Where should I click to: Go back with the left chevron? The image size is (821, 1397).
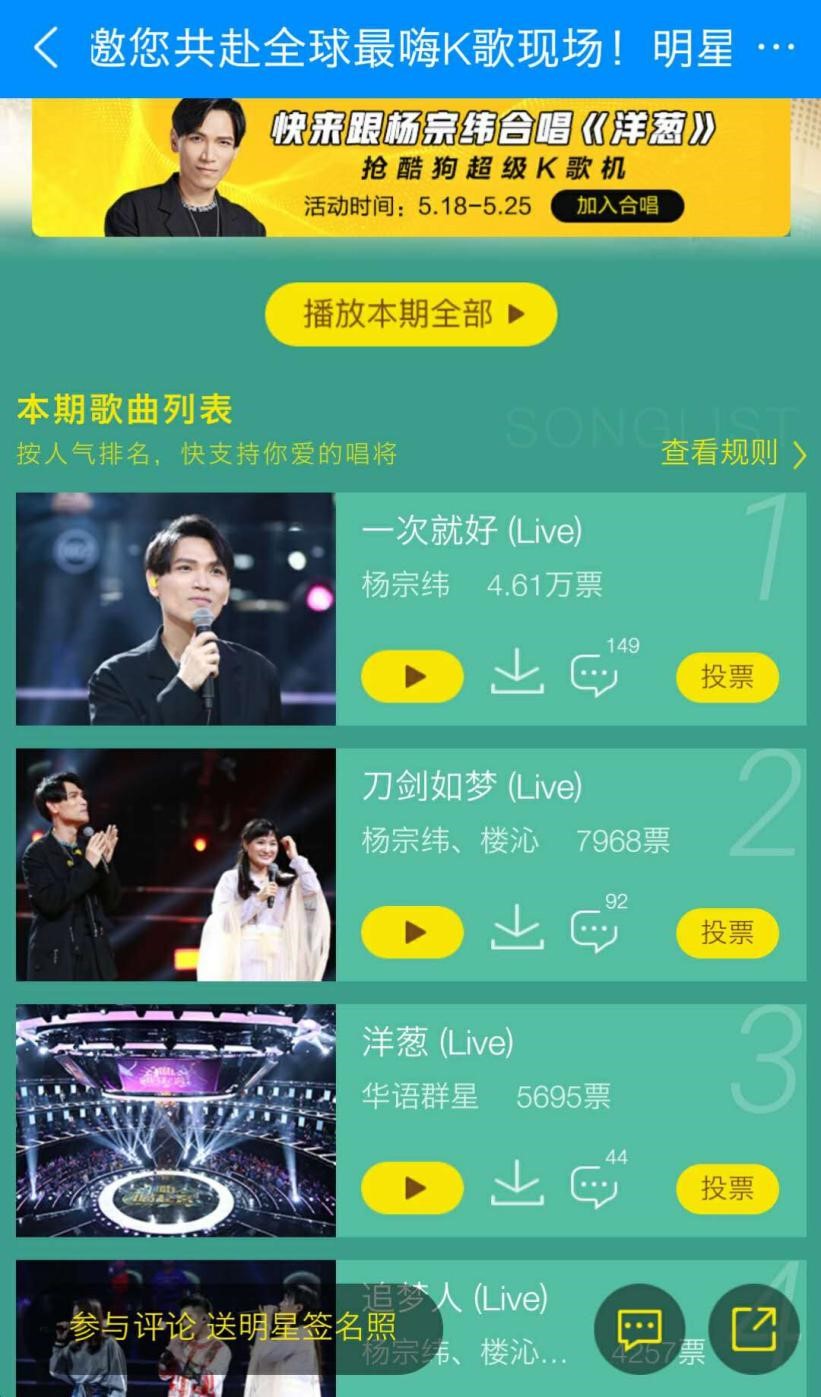(43, 45)
